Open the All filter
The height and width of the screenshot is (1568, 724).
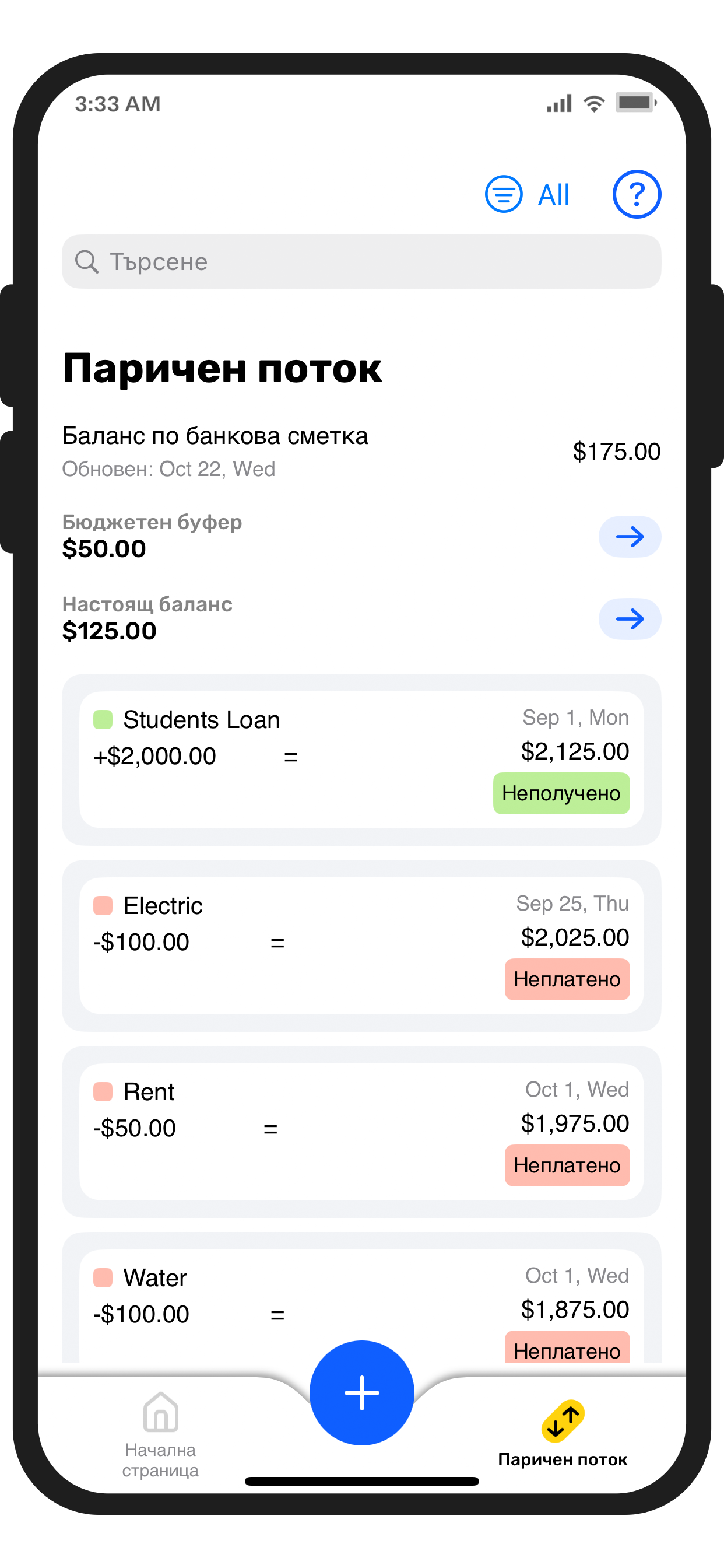tap(528, 195)
